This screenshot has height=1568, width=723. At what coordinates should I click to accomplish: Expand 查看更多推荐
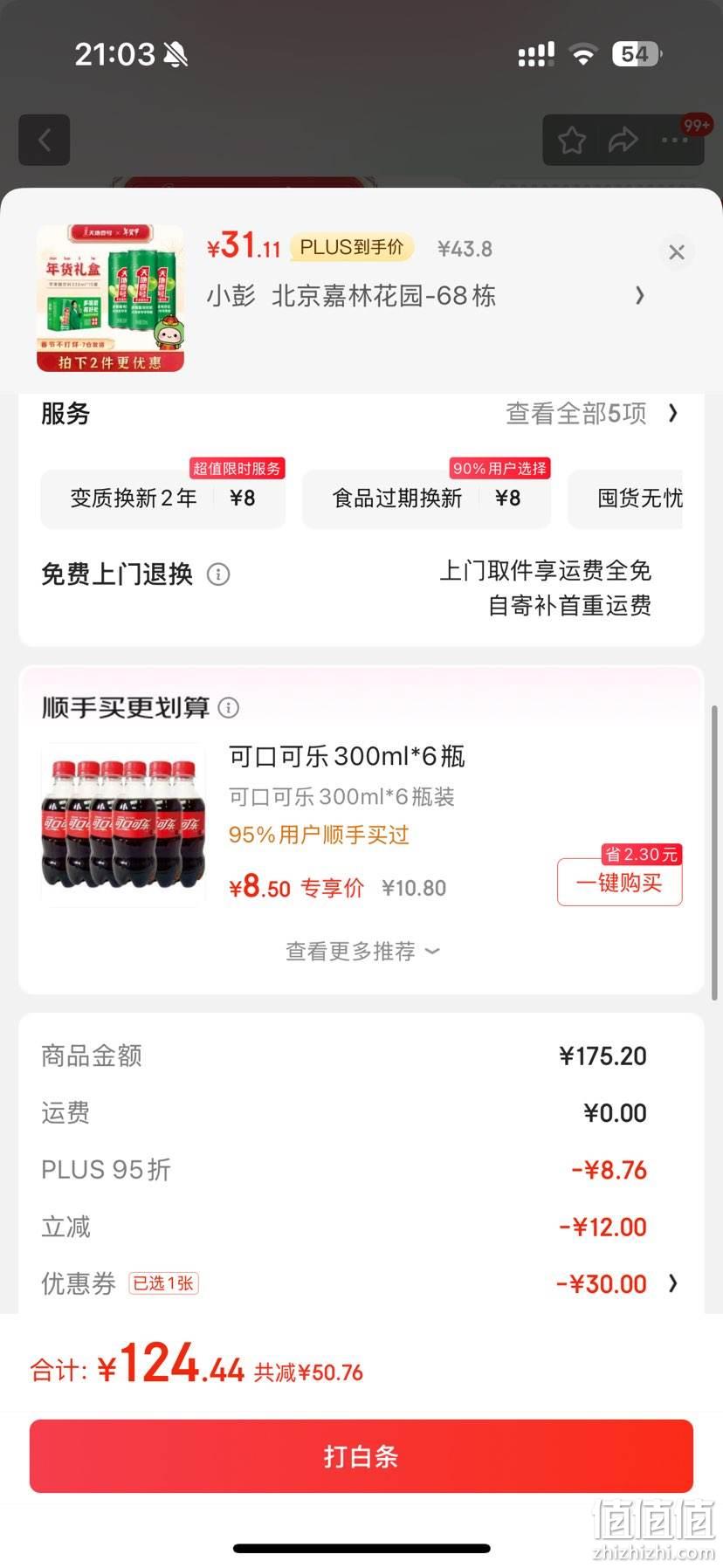[x=361, y=951]
